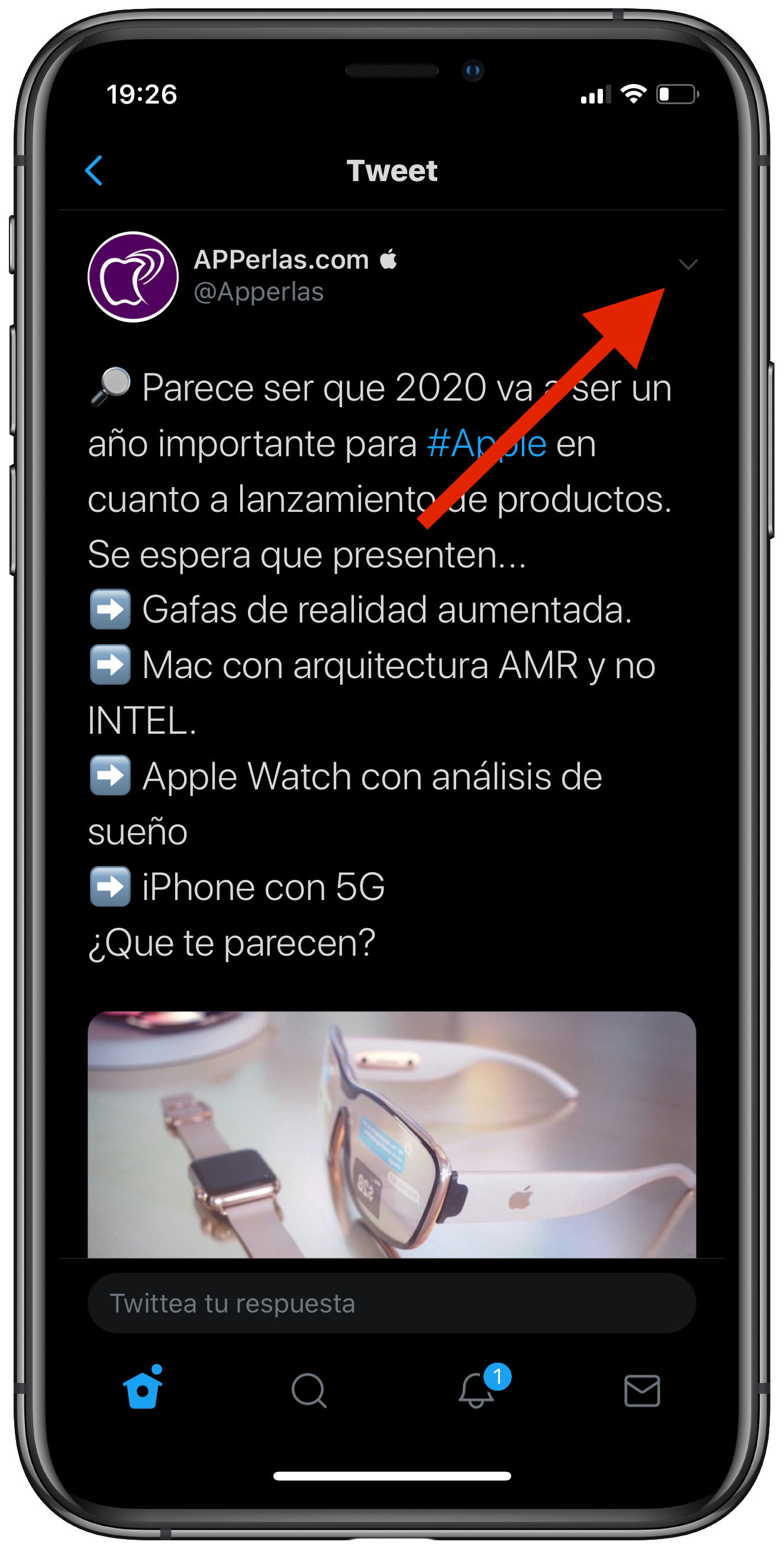Go back from the Tweet screen
784x1548 pixels.
point(94,170)
